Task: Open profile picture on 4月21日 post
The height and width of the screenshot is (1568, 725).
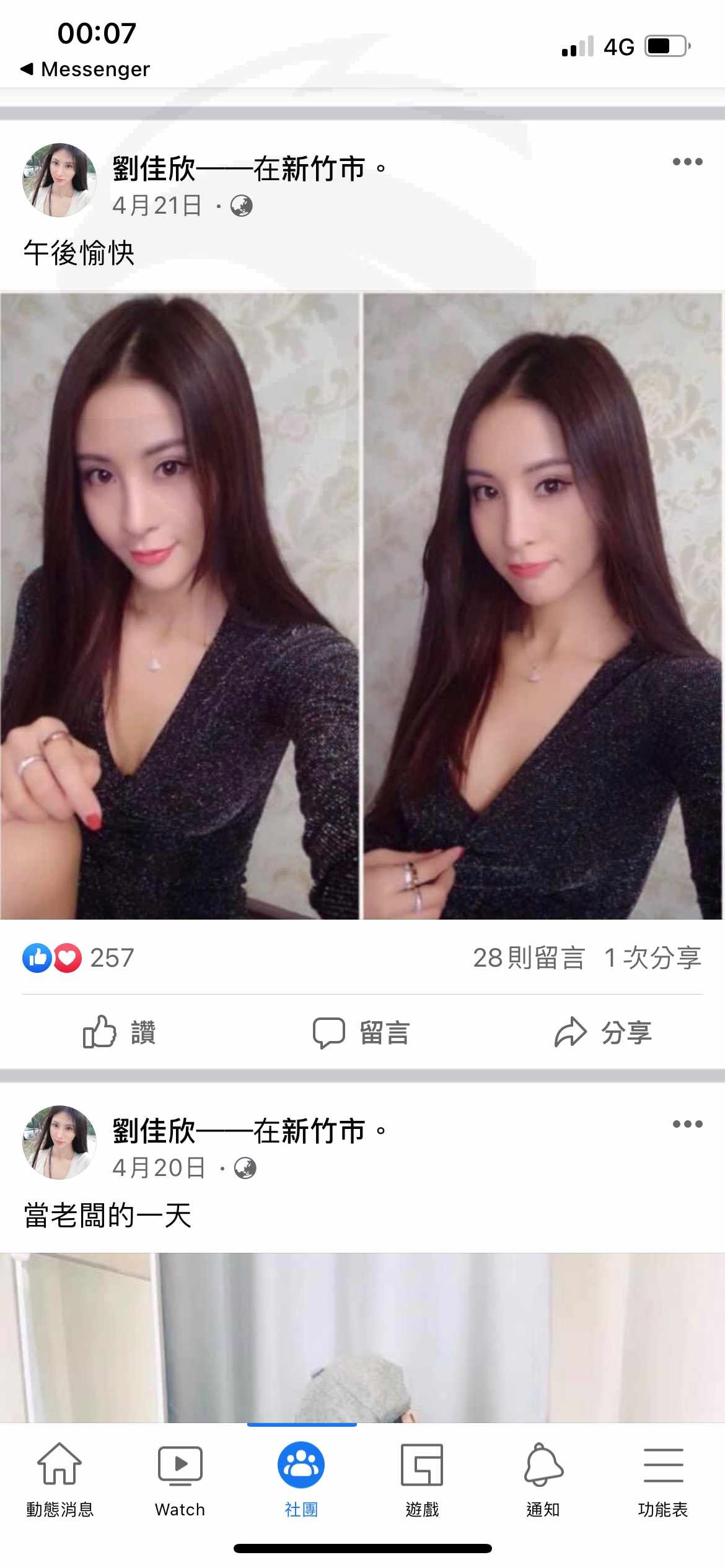Action: [x=59, y=180]
